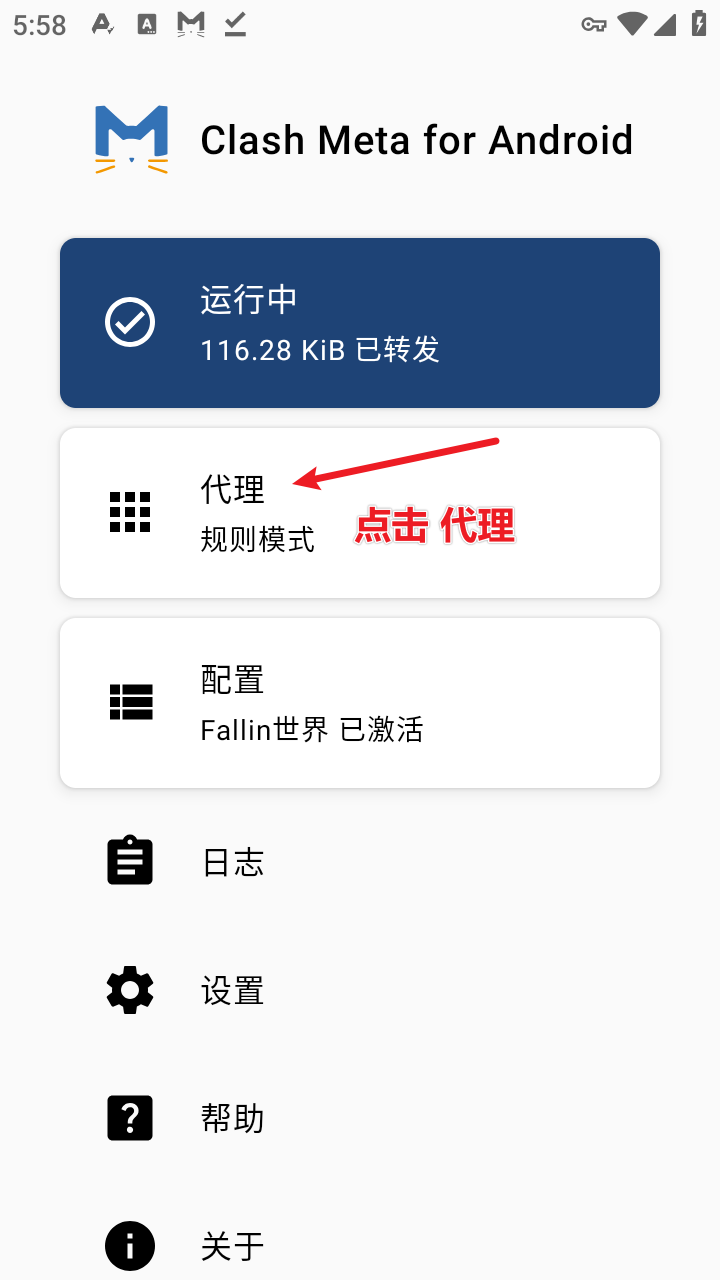Open settings with the gear icon
Viewport: 720px width, 1280px height.
[129, 989]
